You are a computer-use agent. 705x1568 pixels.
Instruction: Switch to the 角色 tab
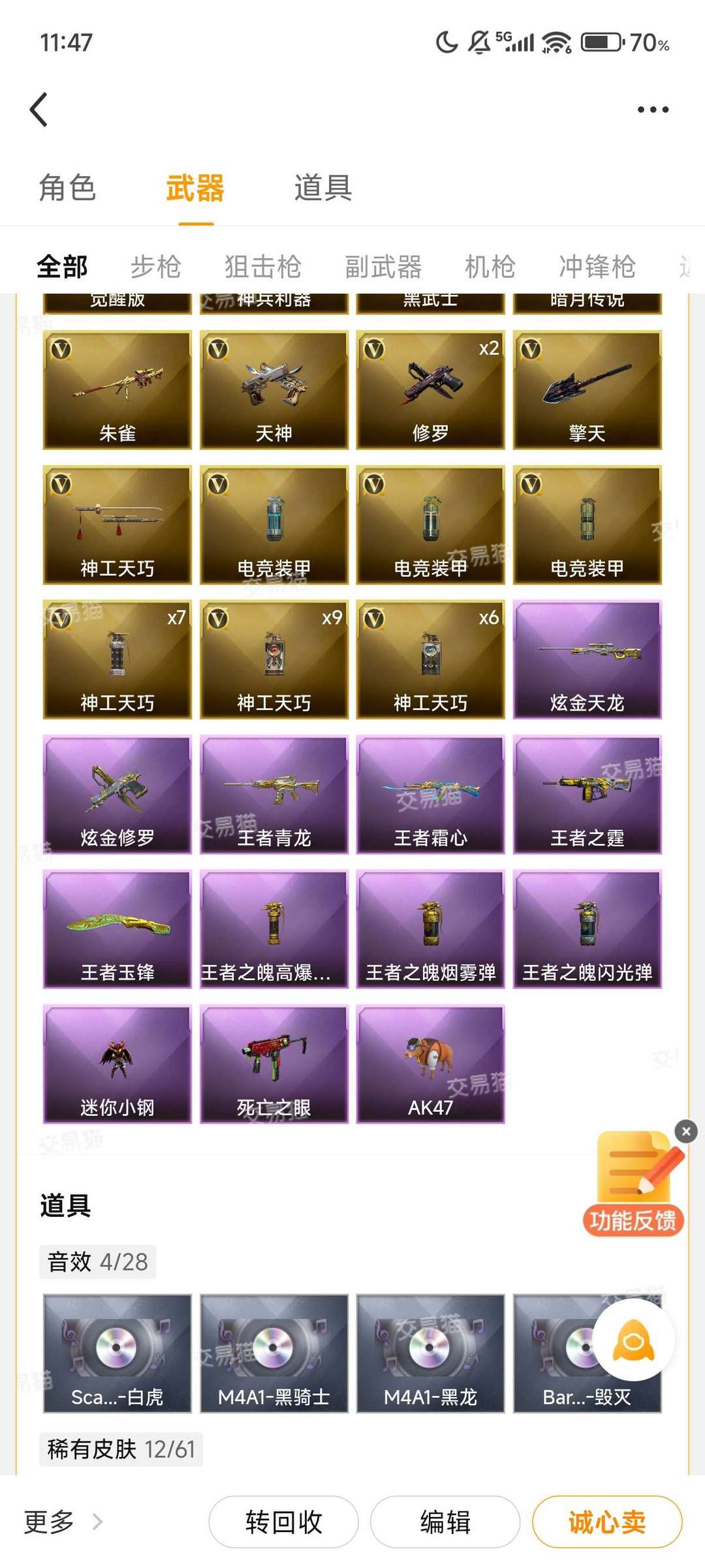point(67,188)
